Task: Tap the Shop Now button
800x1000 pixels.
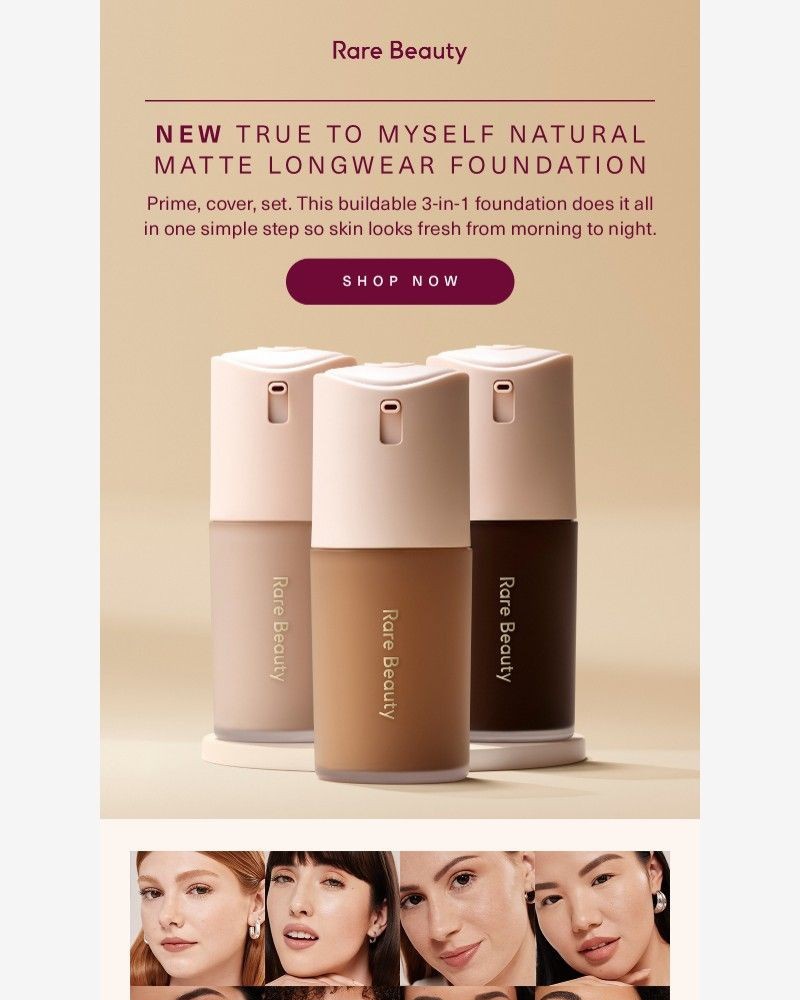Action: pos(400,281)
